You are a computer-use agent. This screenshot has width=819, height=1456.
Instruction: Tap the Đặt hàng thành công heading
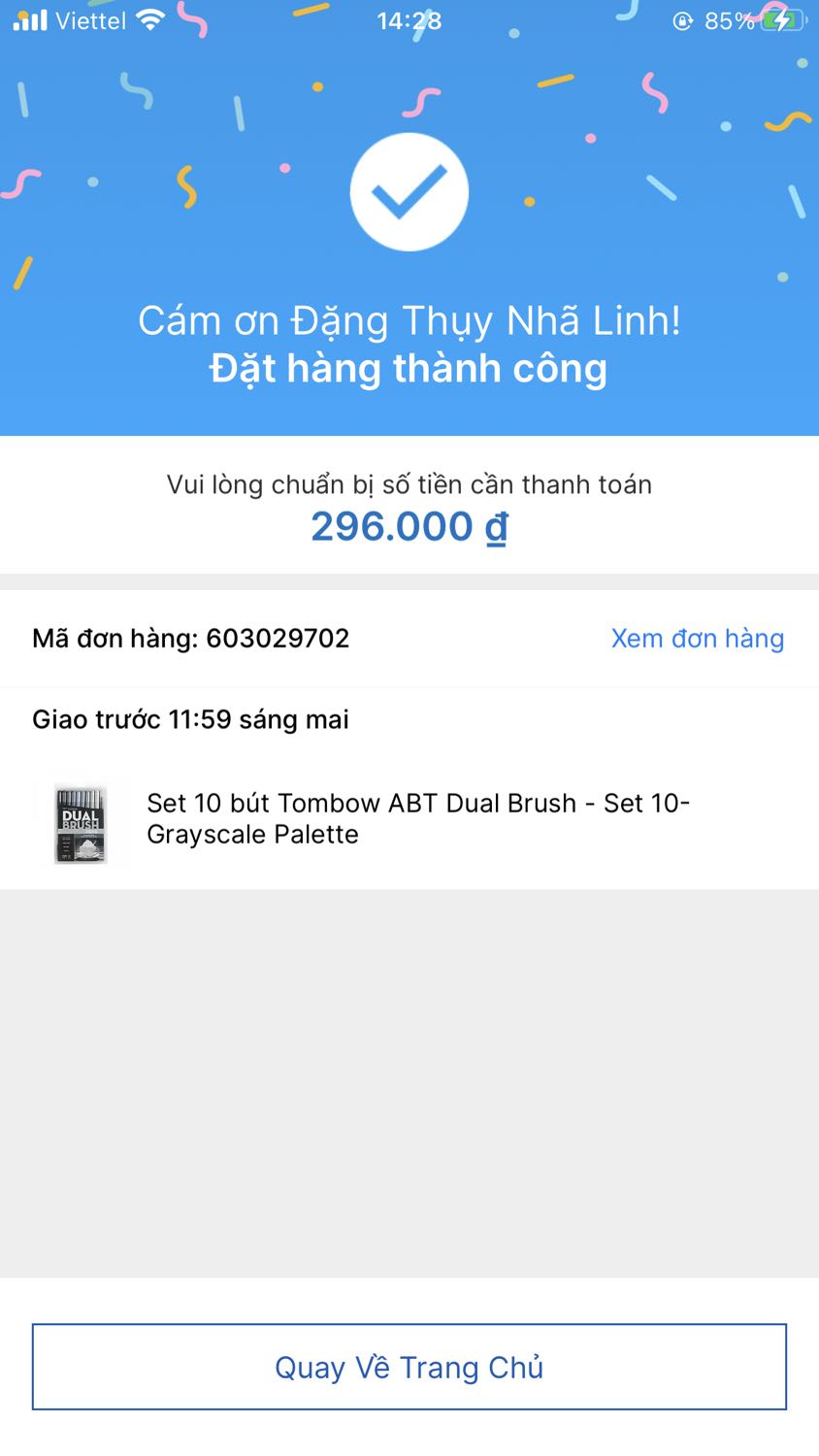[409, 369]
